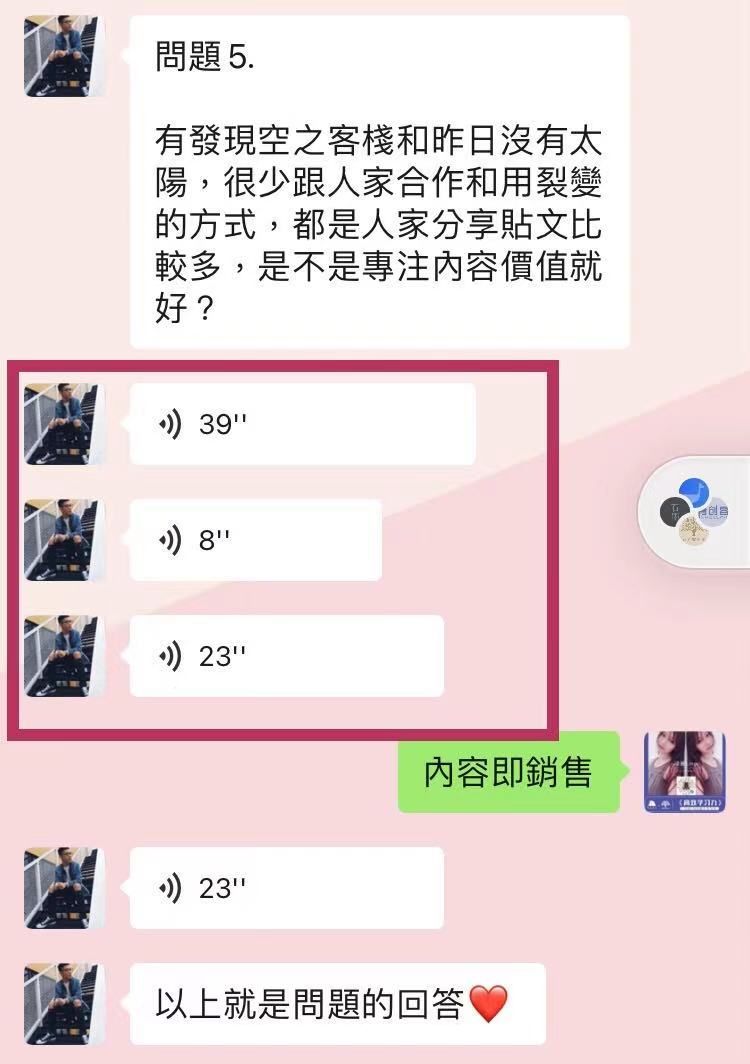Open the avatar beside the 問題 5 message
This screenshot has width=750, height=1064.
click(x=64, y=56)
